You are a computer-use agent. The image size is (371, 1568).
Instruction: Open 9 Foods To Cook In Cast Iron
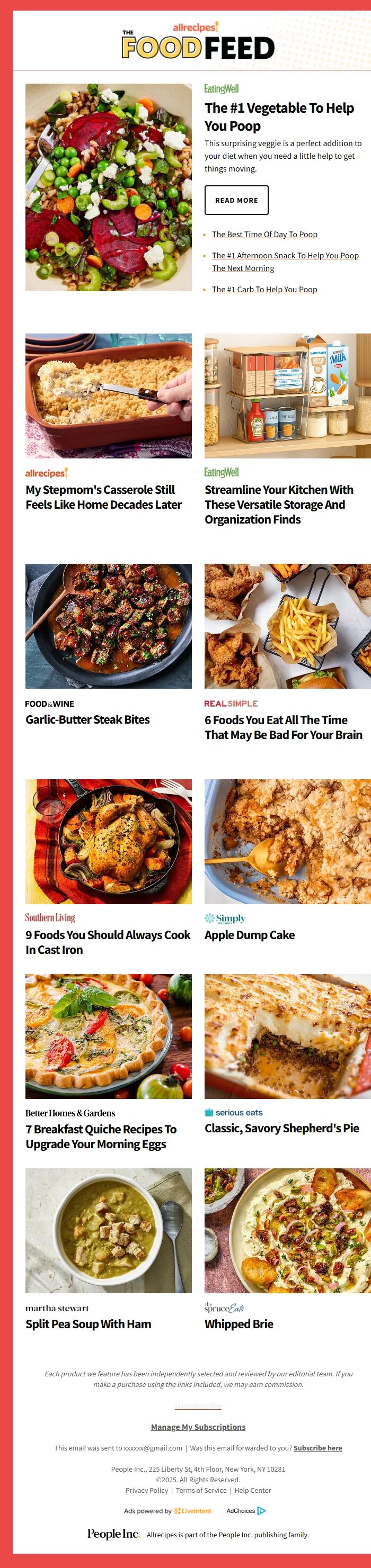coord(108,942)
